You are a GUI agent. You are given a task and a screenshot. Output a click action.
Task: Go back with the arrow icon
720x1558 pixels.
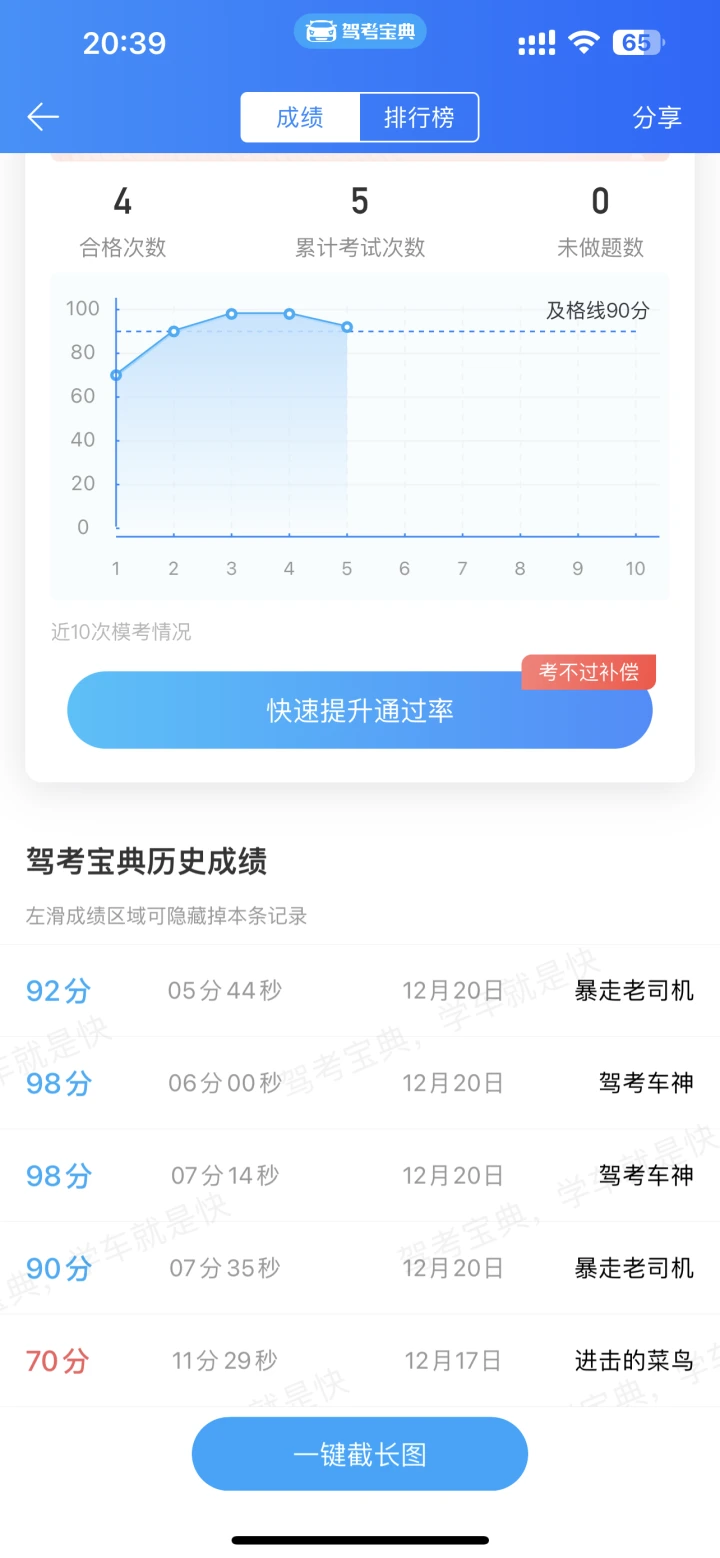click(x=43, y=117)
